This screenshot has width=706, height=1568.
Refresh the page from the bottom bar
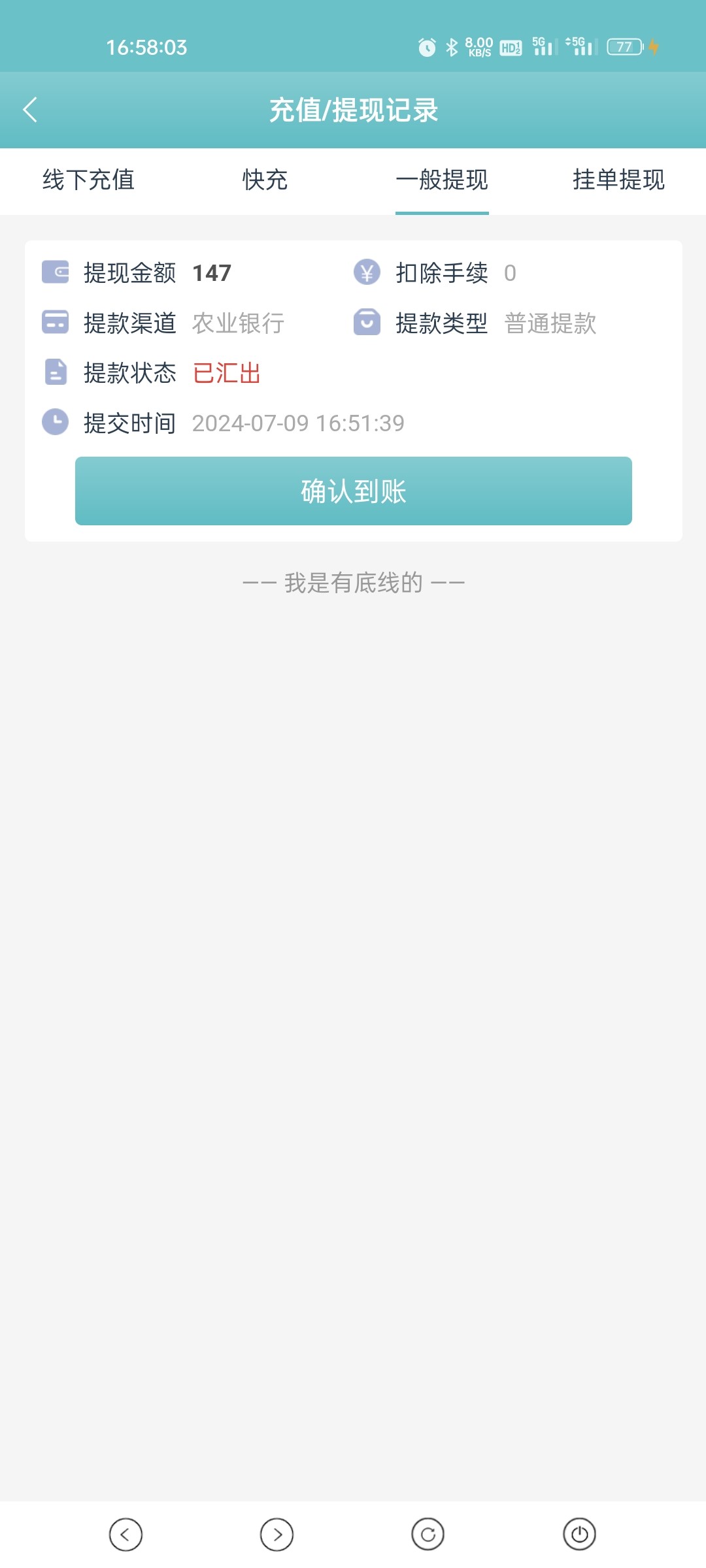428,1534
